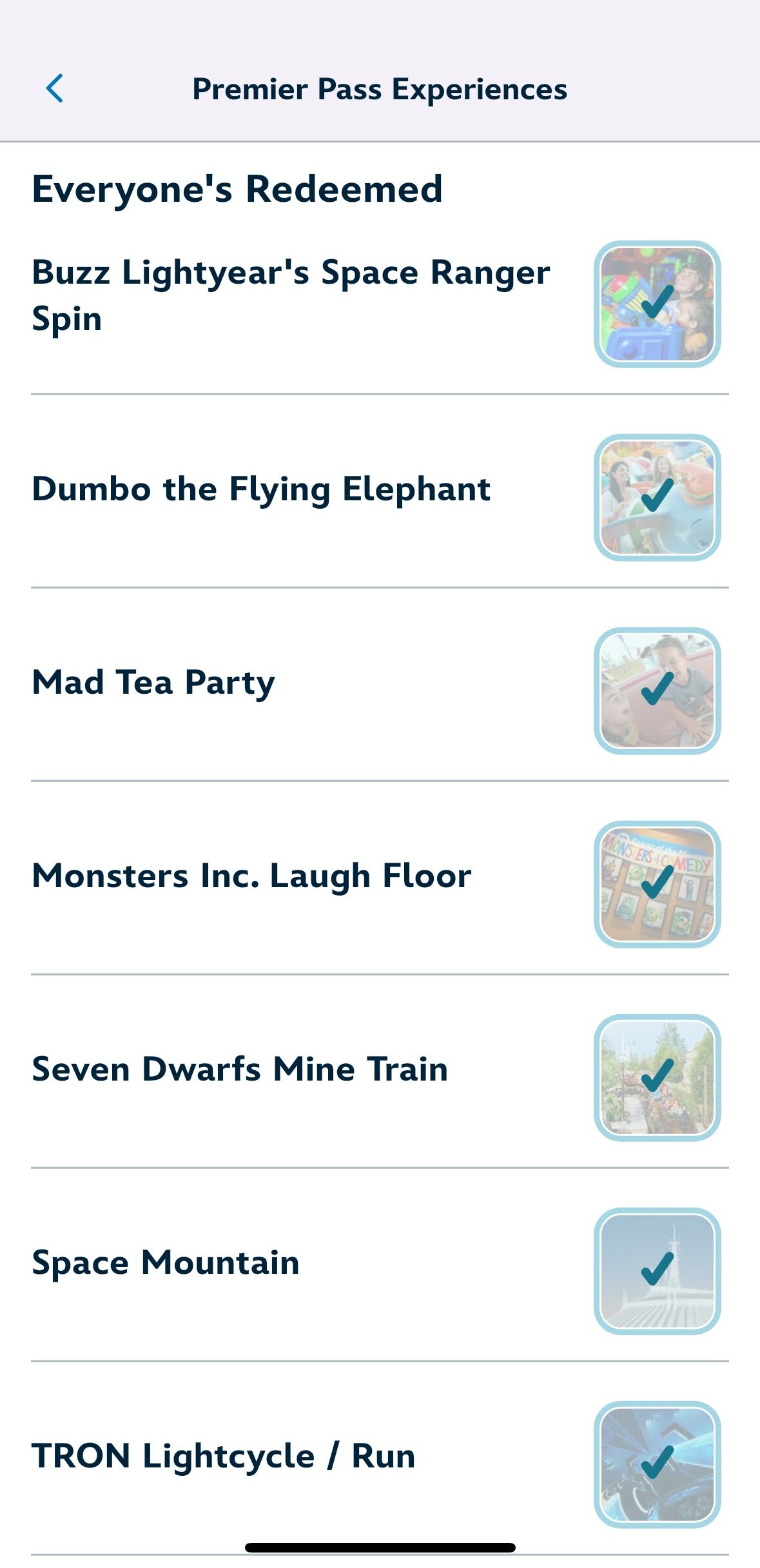
Task: View Monsters Inc. Laugh Floor details
Action: [251, 876]
